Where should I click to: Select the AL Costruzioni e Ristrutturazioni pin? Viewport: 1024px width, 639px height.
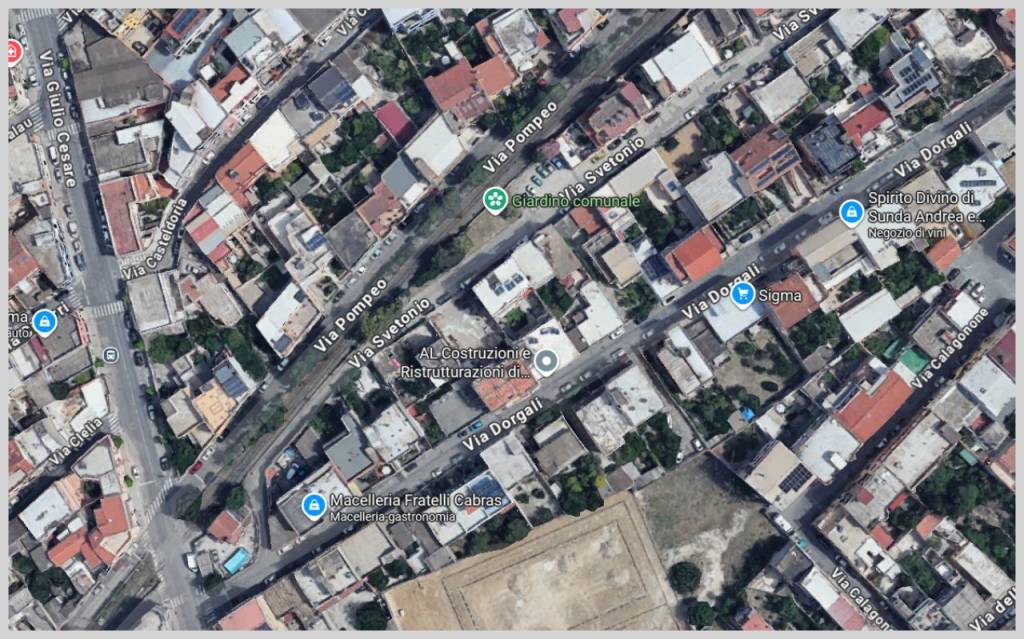[546, 361]
